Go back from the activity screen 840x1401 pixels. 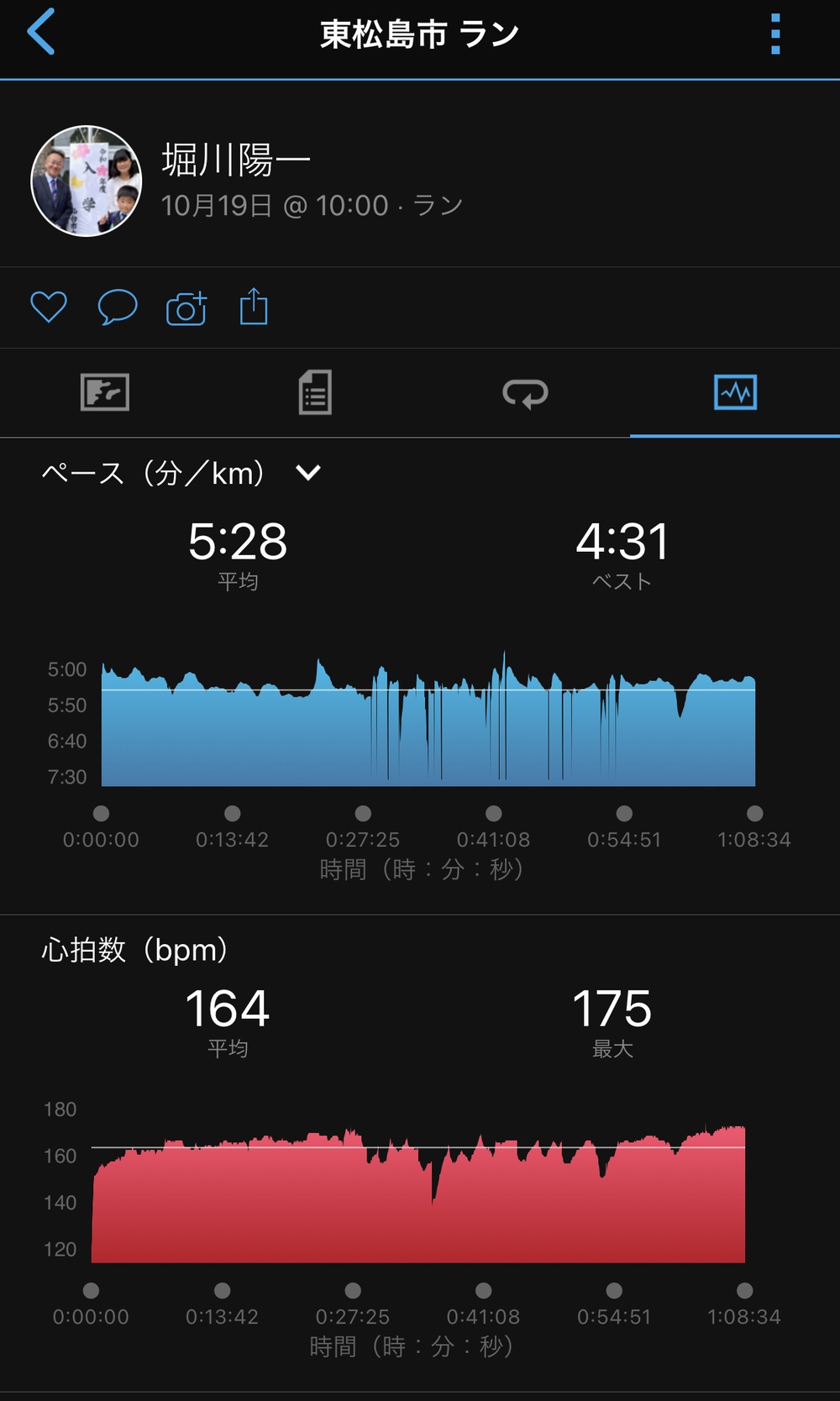tap(41, 33)
